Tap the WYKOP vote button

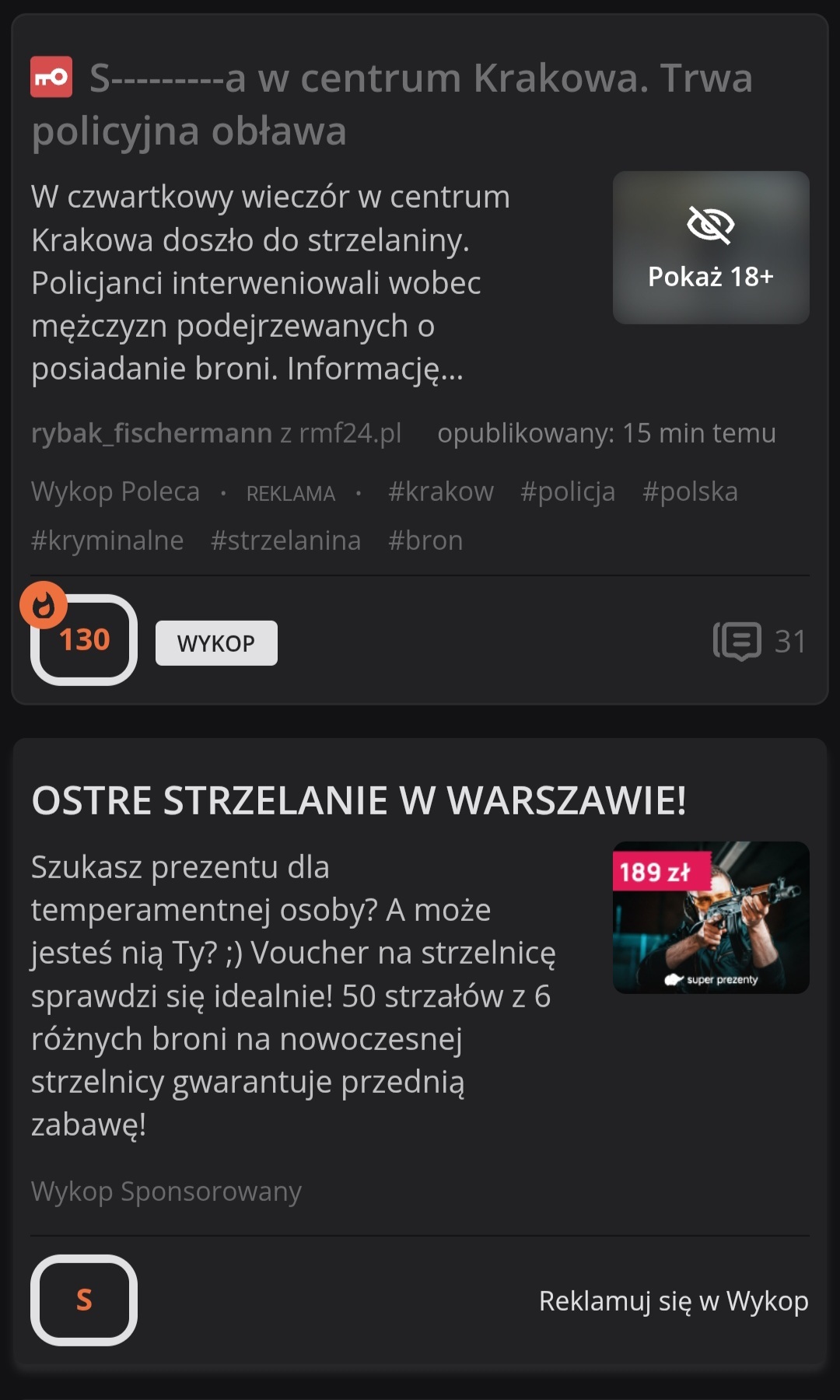216,643
